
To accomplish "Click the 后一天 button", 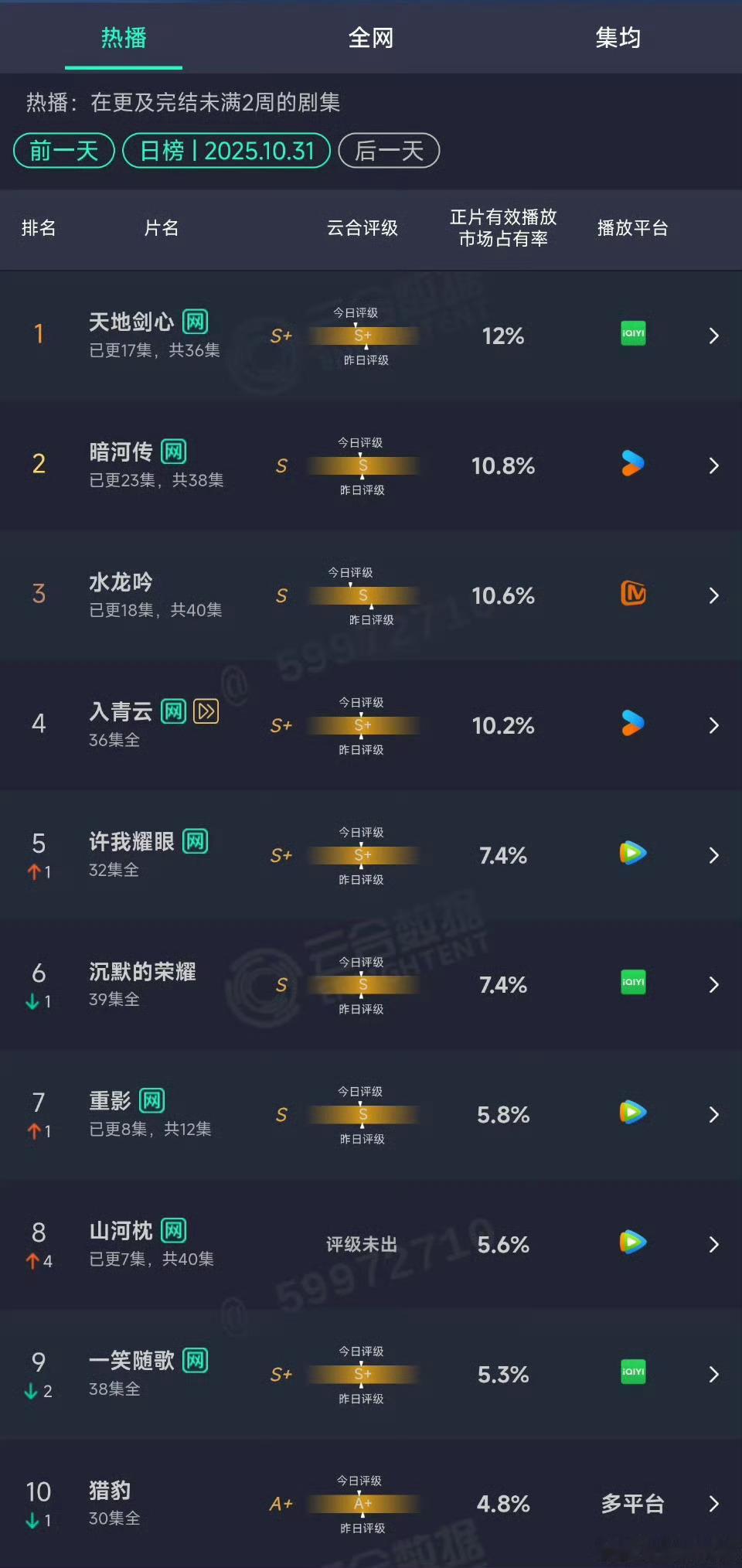I will point(389,151).
